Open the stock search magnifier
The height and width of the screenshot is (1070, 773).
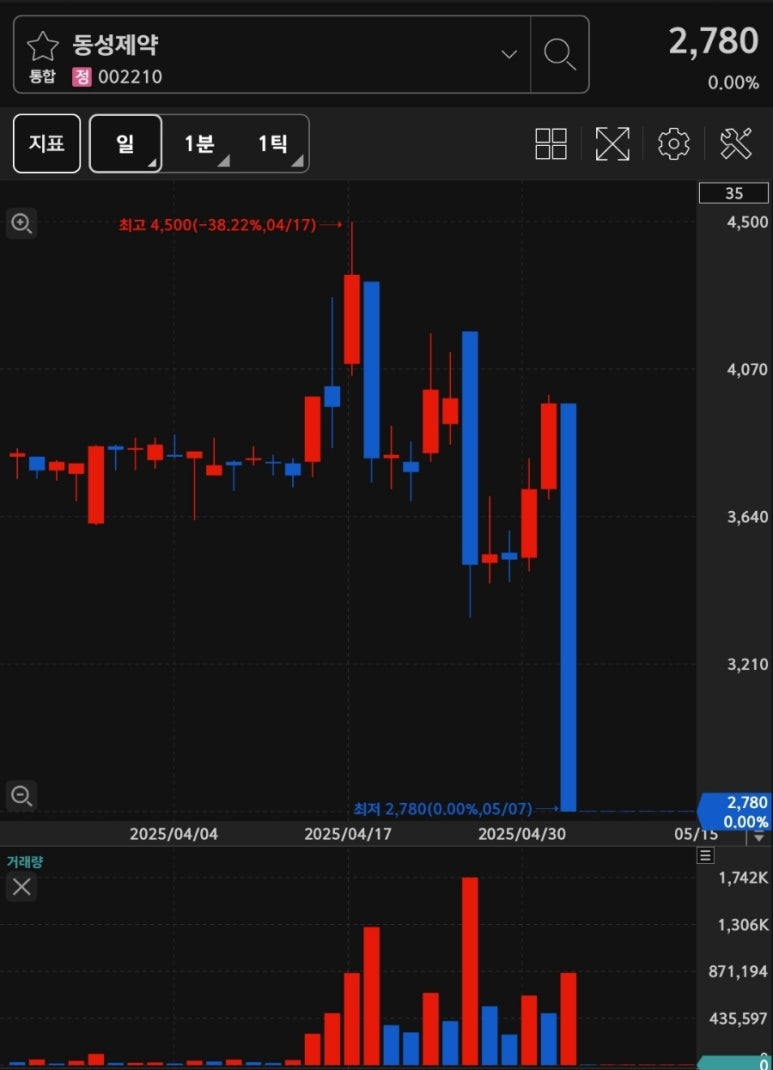(x=559, y=54)
